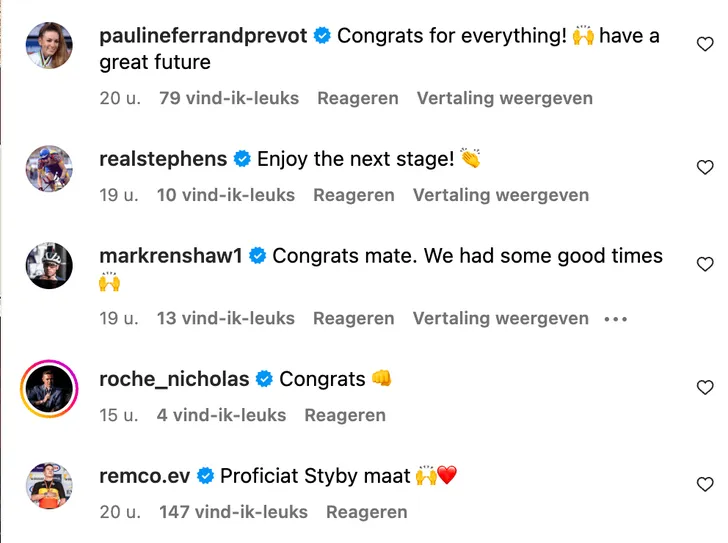Image resolution: width=728 pixels, height=543 pixels.
Task: Translate markrenshaw1's comment
Action: pyautogui.click(x=500, y=318)
